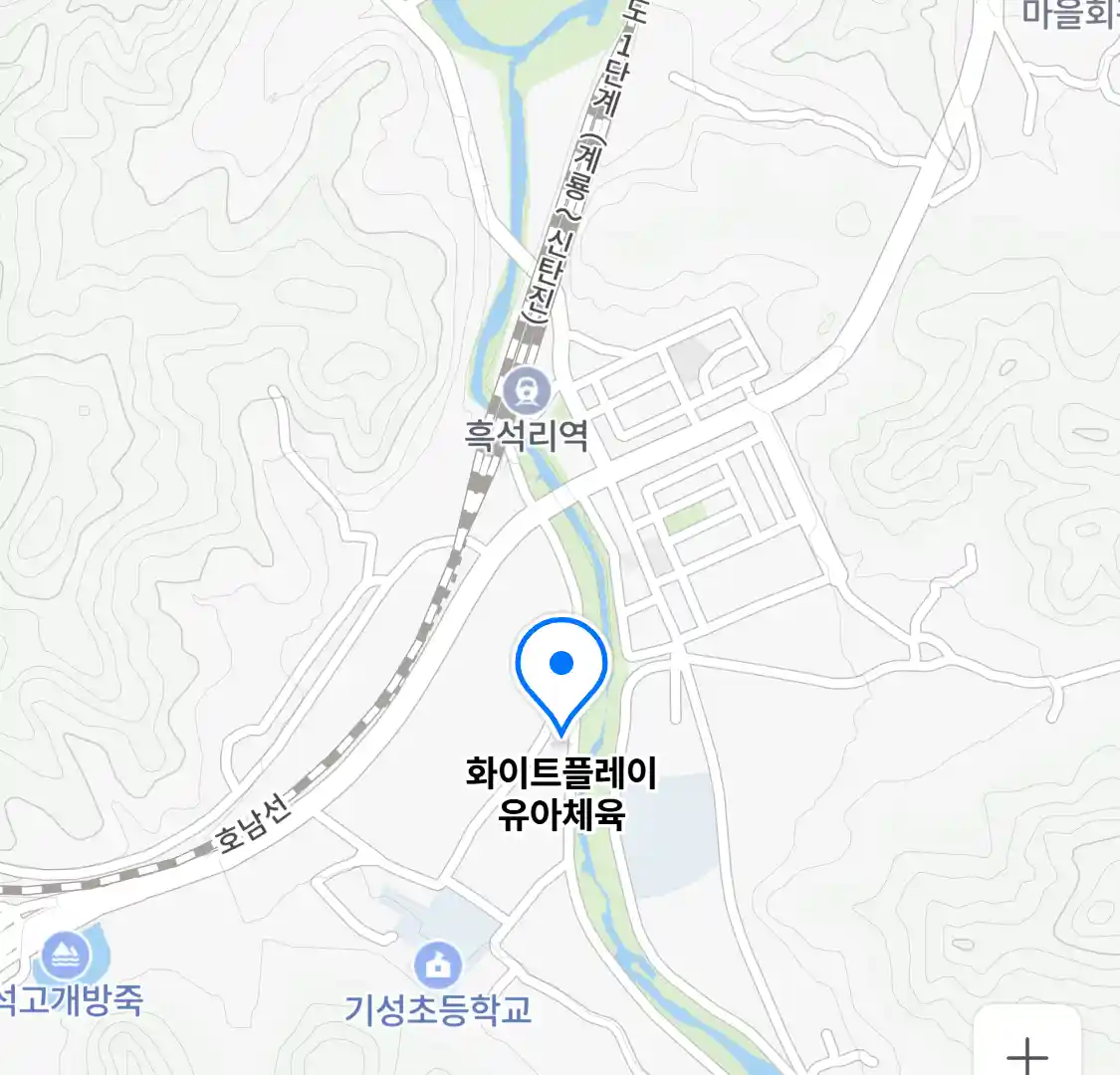
Task: Select the 기성초등학교 school marker
Action: pyautogui.click(x=437, y=965)
